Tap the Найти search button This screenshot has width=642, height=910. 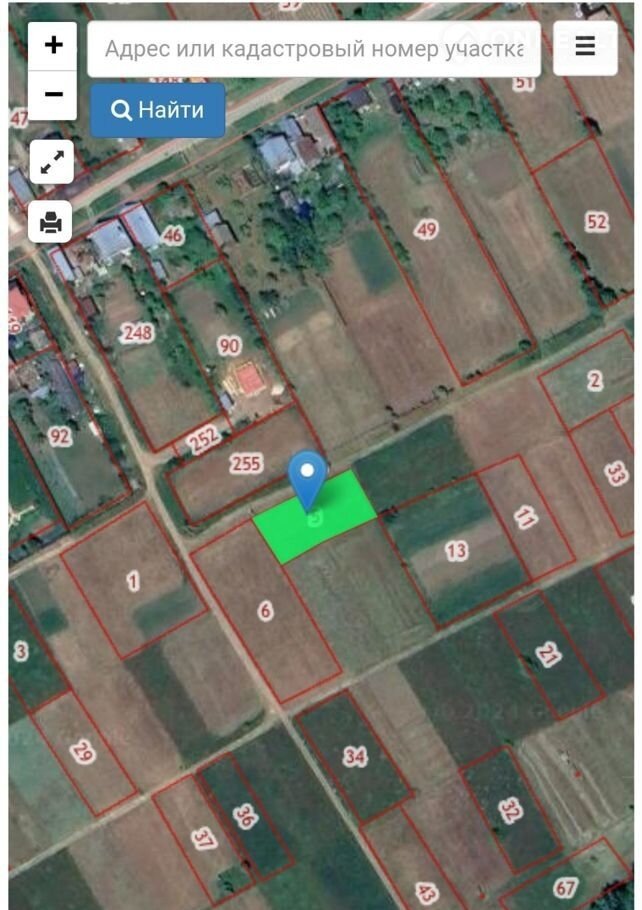point(158,110)
